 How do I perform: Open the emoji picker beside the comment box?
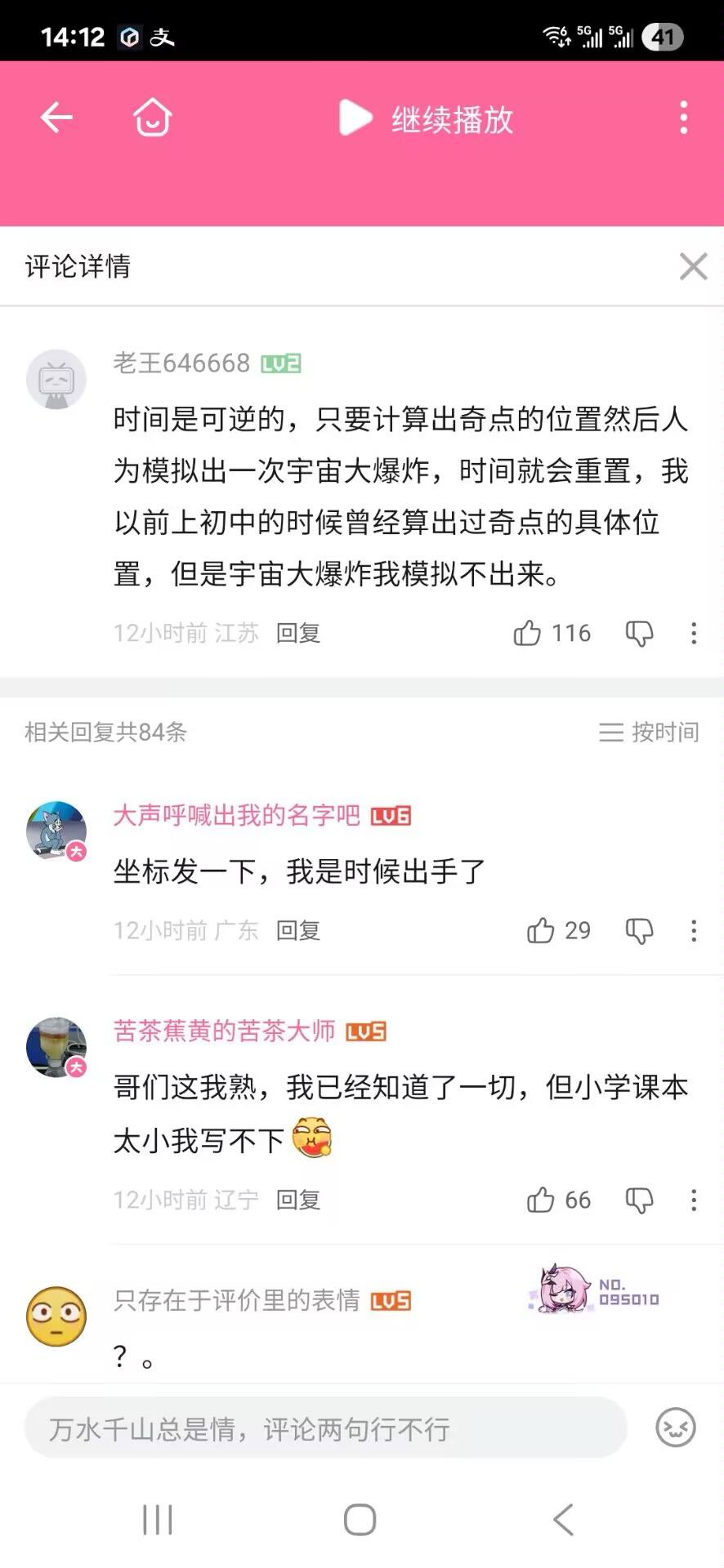pos(676,1428)
